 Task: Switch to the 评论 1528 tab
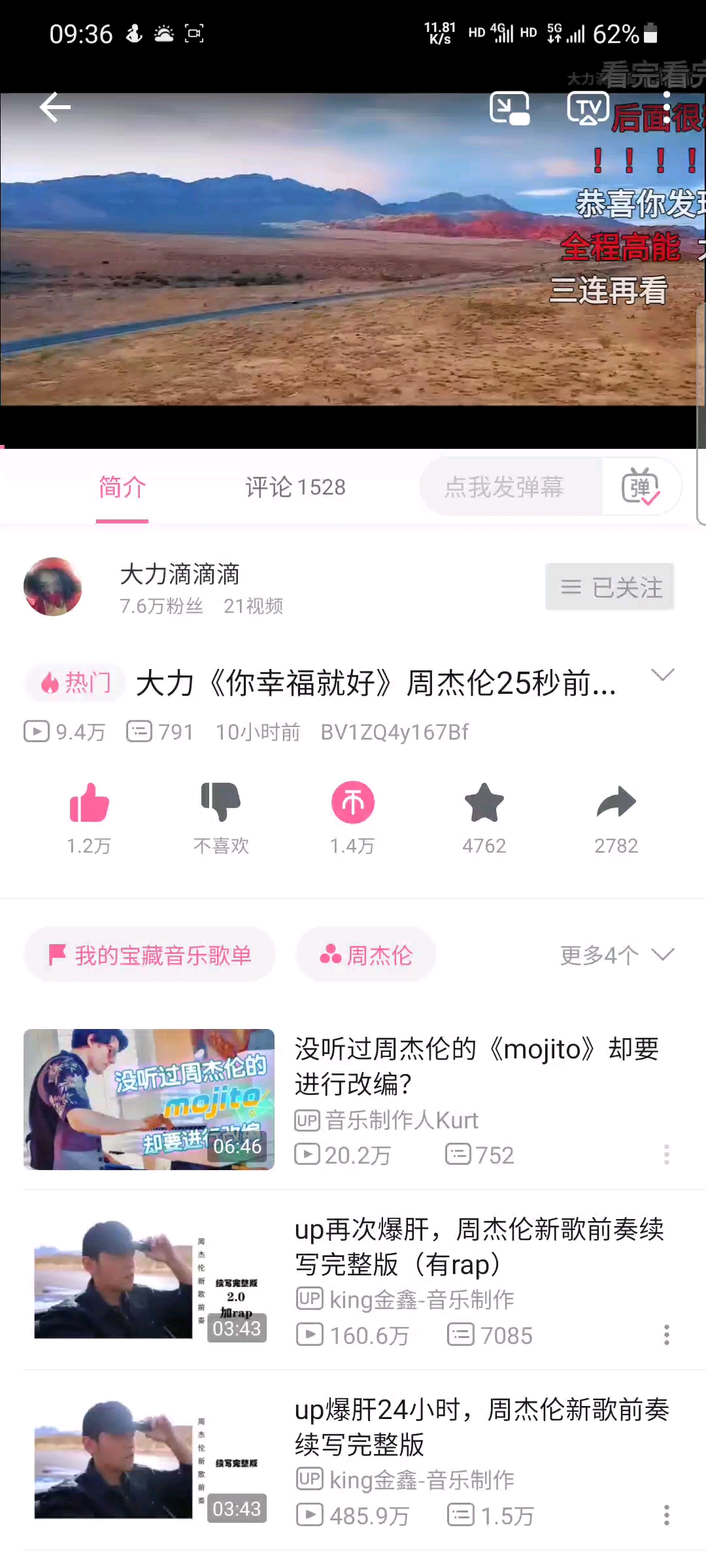(295, 487)
